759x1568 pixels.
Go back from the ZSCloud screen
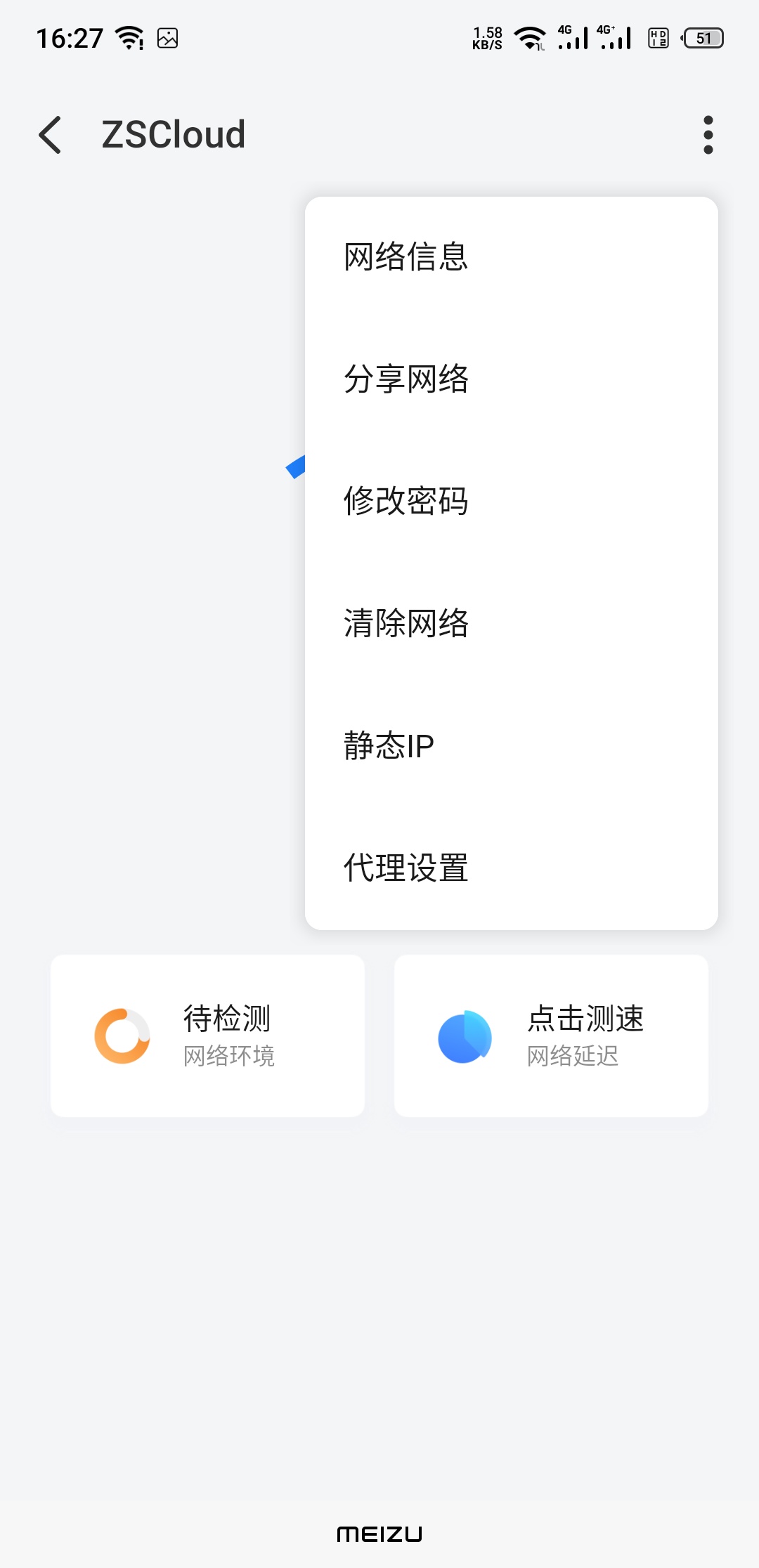click(51, 135)
